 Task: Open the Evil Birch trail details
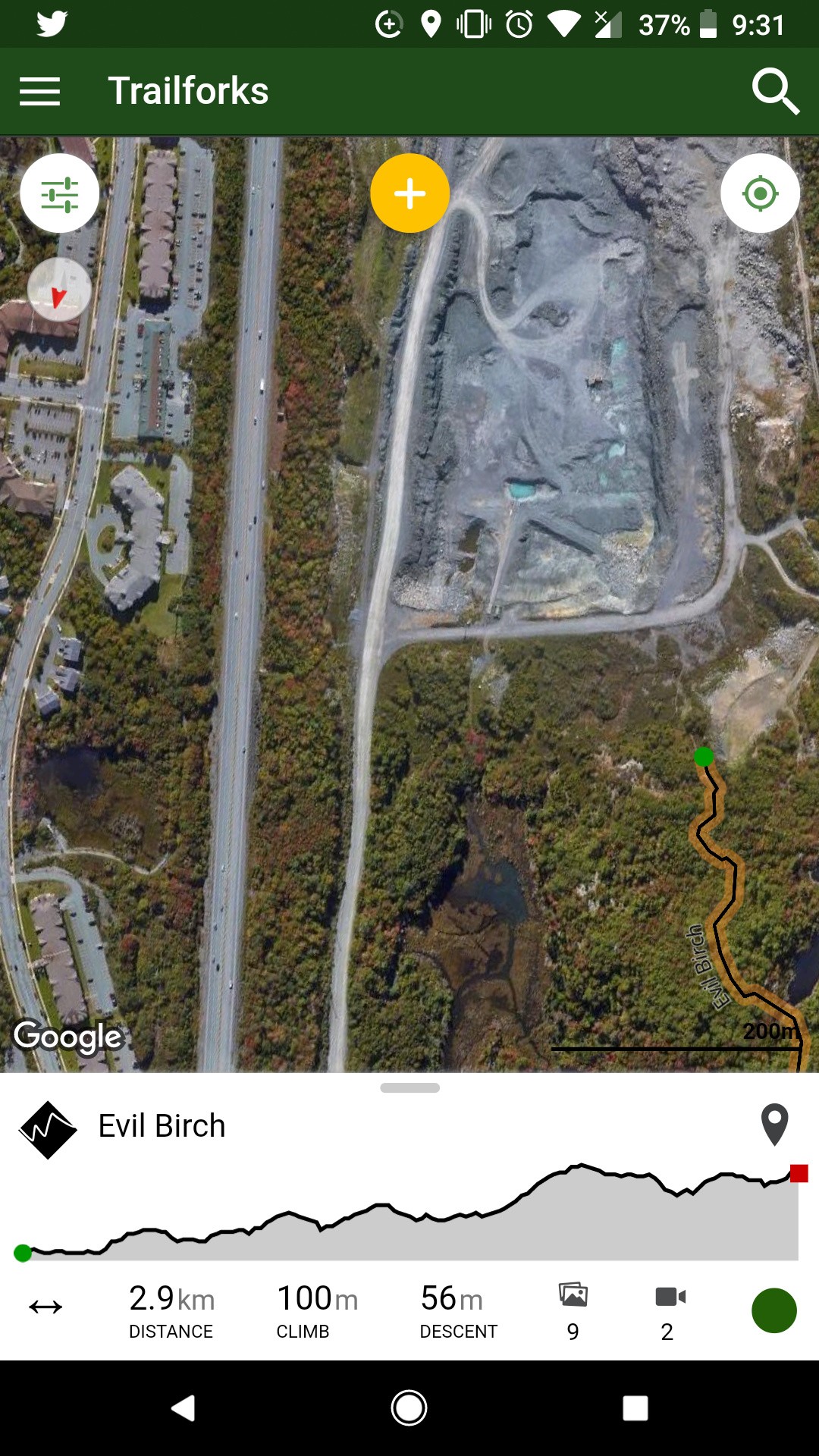tap(162, 1126)
